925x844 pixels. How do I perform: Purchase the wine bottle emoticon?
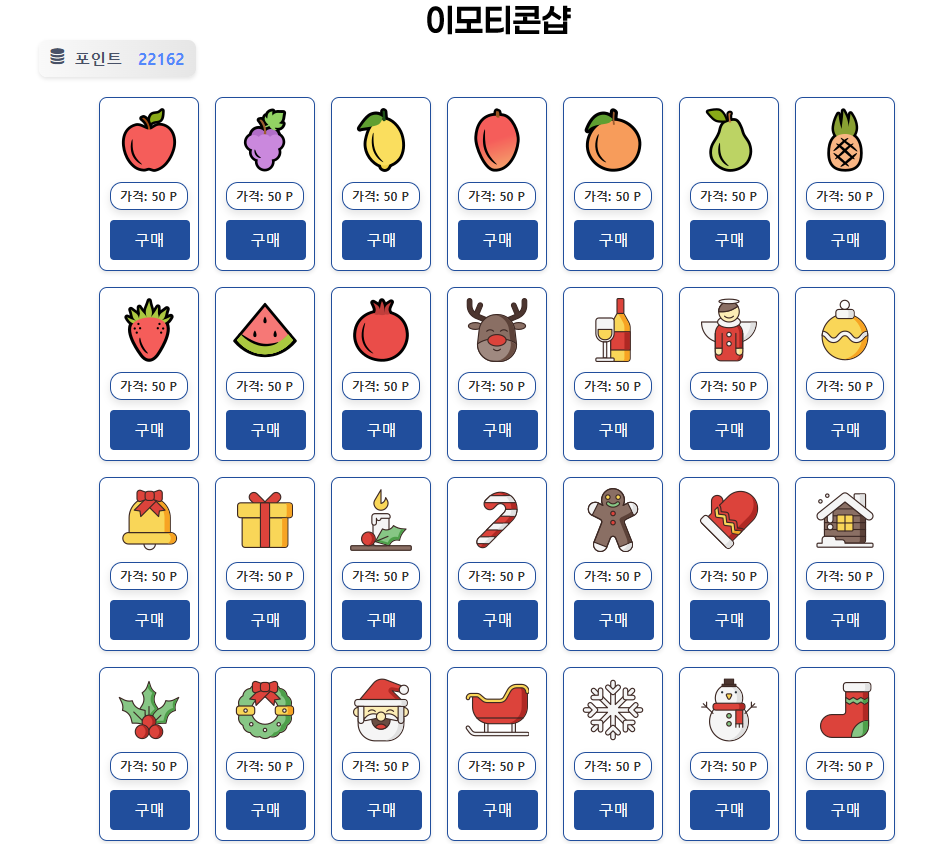point(613,430)
